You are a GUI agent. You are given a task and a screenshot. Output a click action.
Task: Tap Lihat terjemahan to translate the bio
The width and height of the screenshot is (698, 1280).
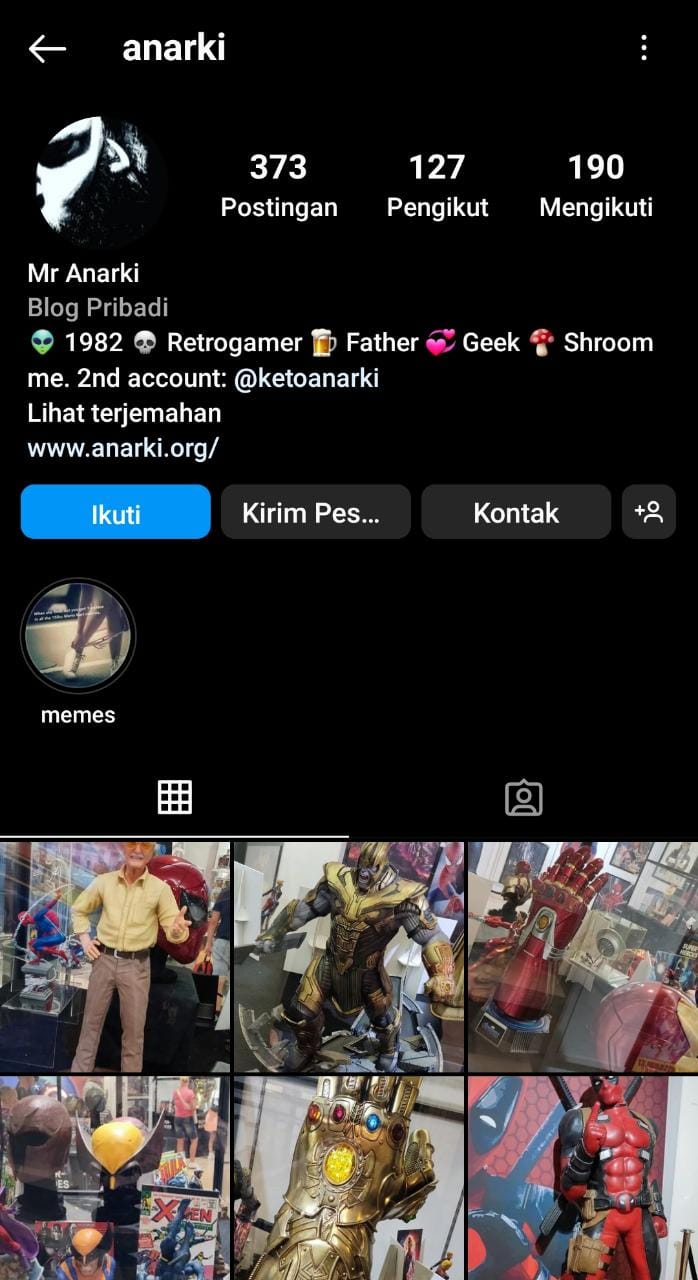(x=124, y=413)
